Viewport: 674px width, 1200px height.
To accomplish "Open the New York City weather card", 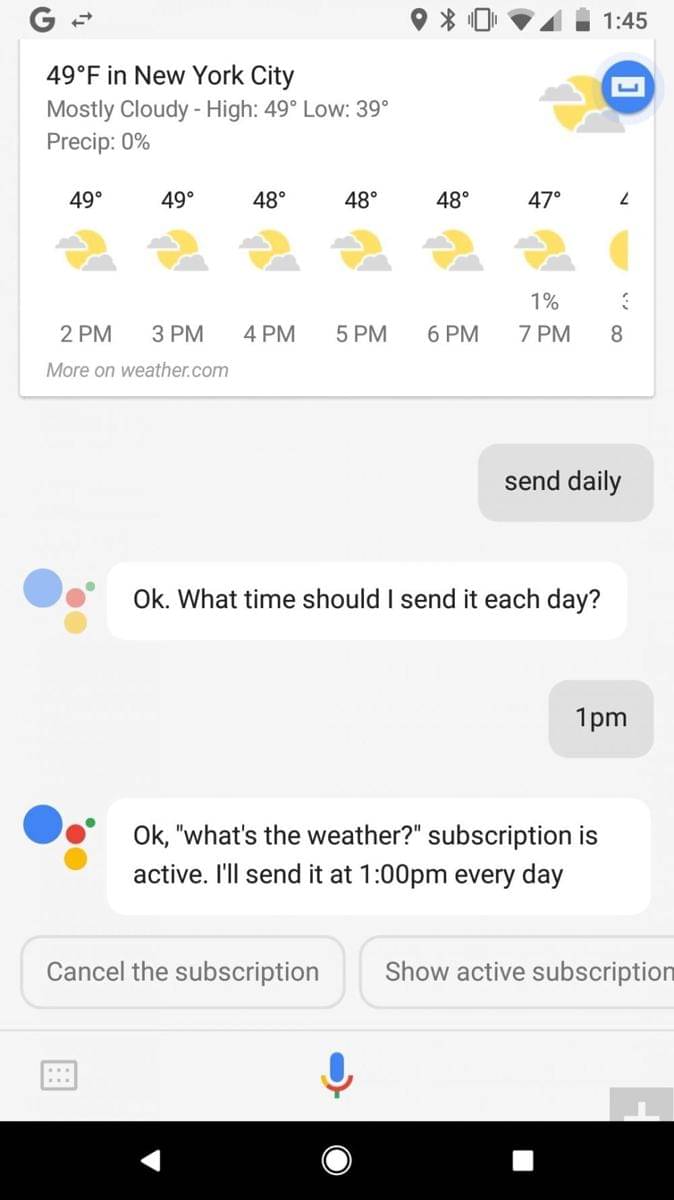I will [x=300, y=110].
